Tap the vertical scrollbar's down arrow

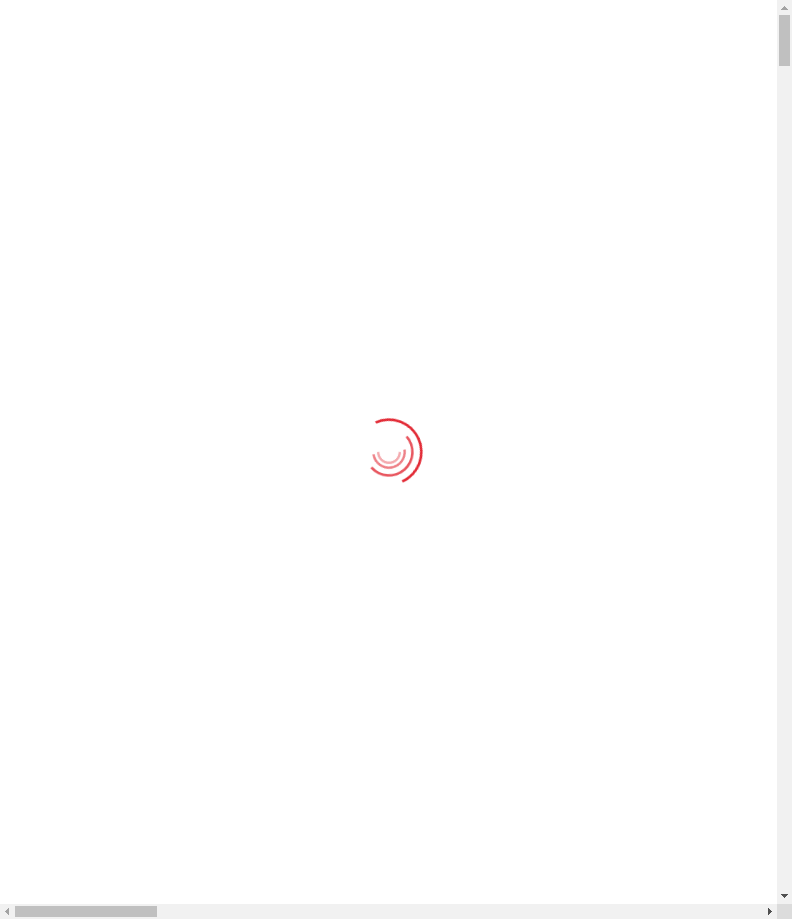coord(784,896)
